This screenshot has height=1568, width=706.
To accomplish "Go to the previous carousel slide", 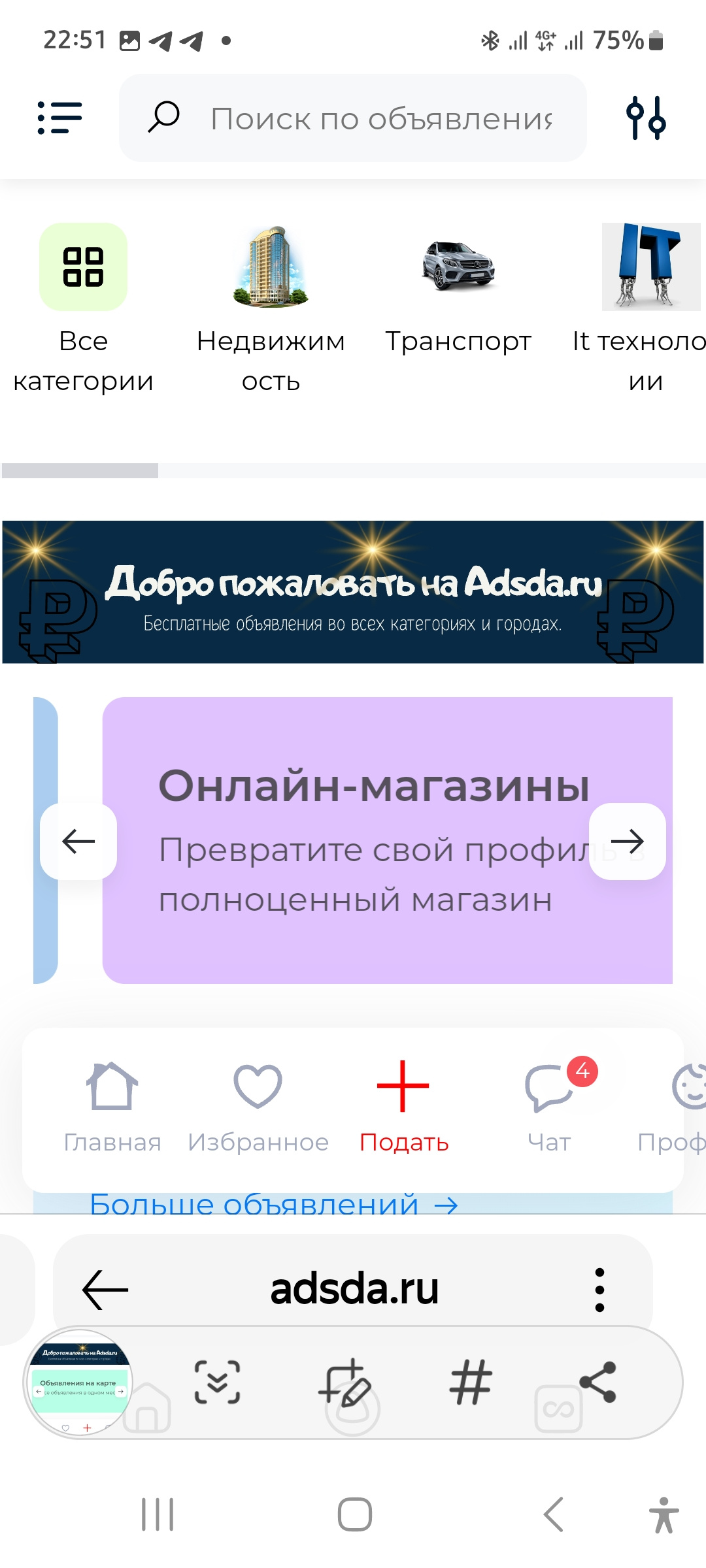I will (x=78, y=841).
